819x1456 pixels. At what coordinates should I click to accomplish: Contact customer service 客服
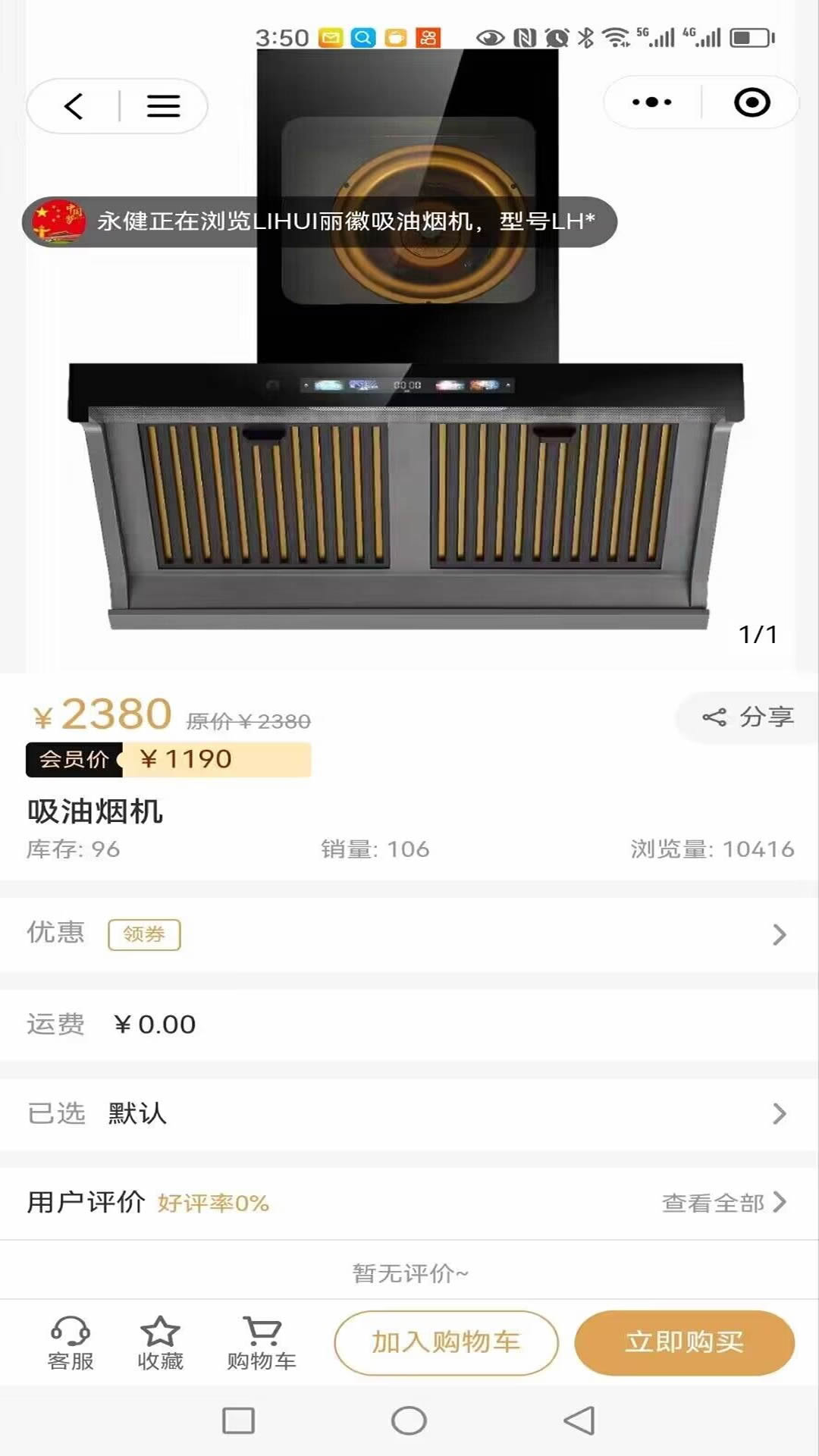71,1344
